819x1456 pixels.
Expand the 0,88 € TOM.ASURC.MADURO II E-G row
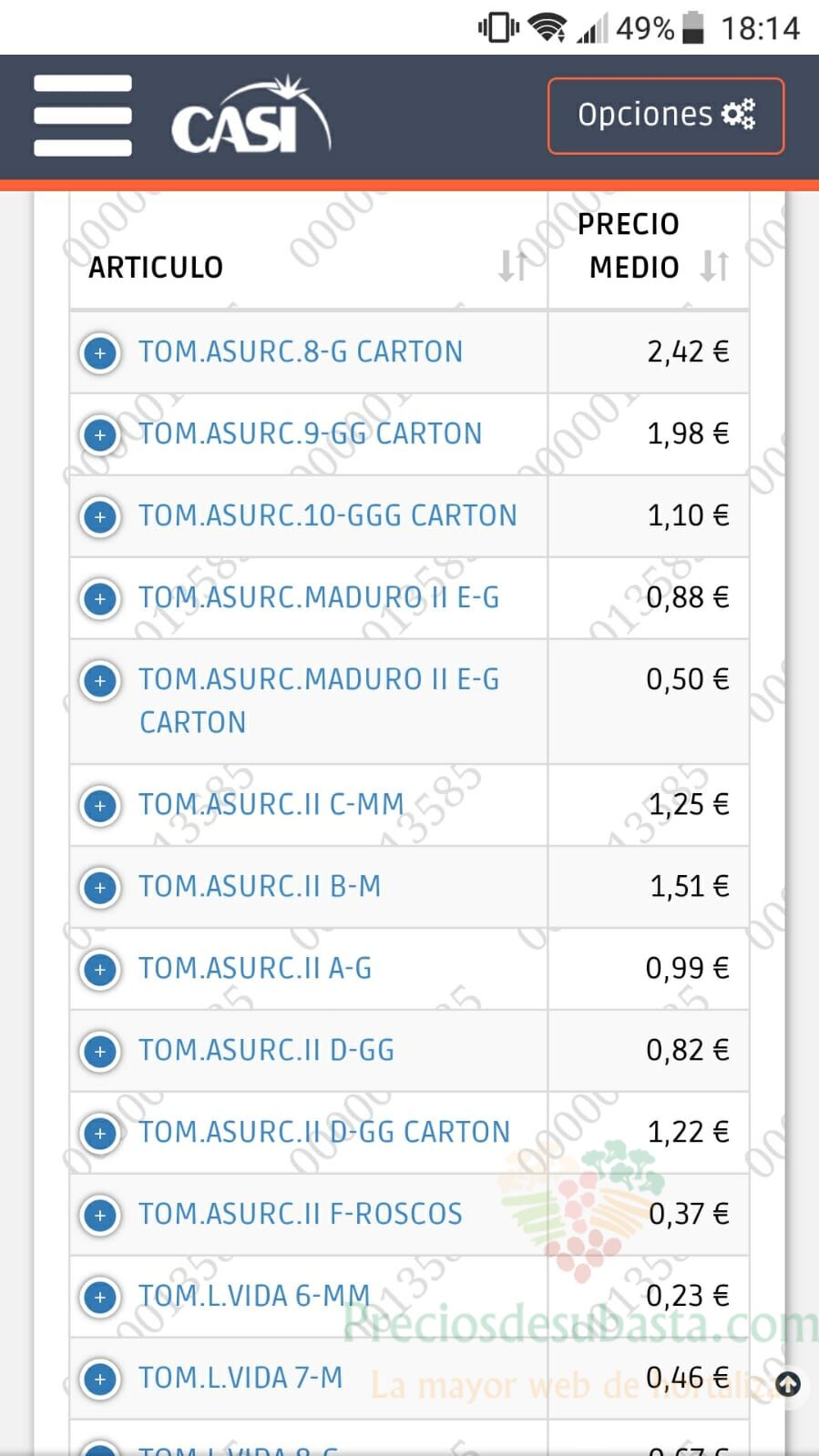click(x=100, y=598)
